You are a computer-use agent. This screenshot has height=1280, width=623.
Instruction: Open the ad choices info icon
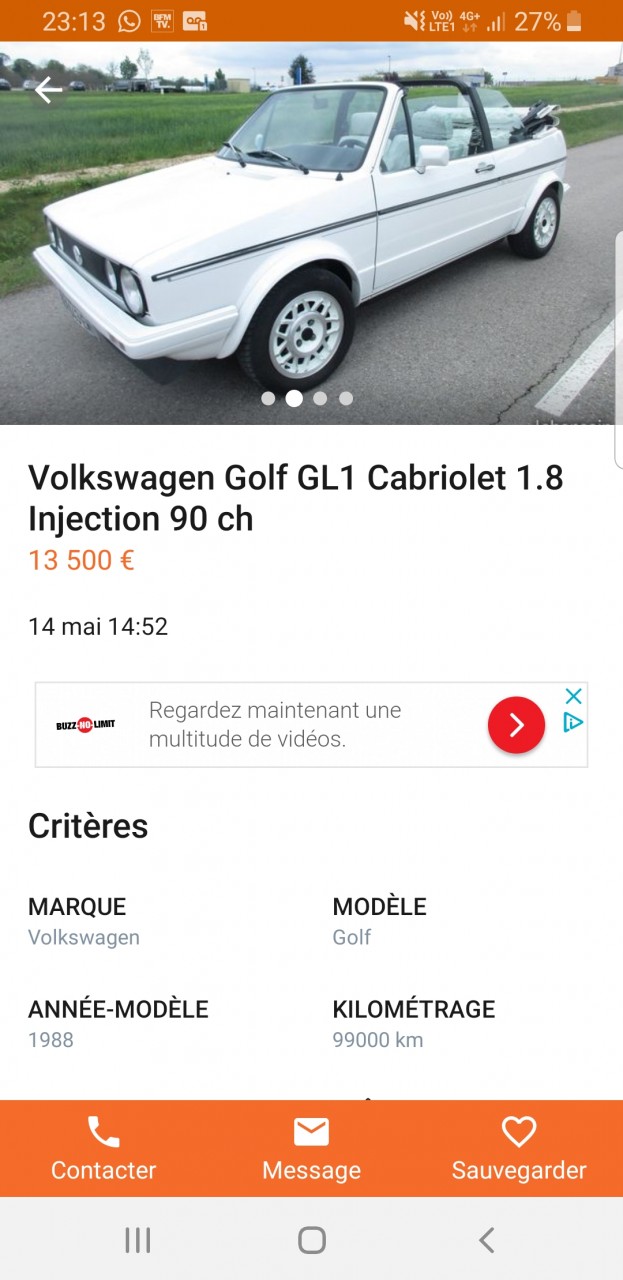pos(573,722)
